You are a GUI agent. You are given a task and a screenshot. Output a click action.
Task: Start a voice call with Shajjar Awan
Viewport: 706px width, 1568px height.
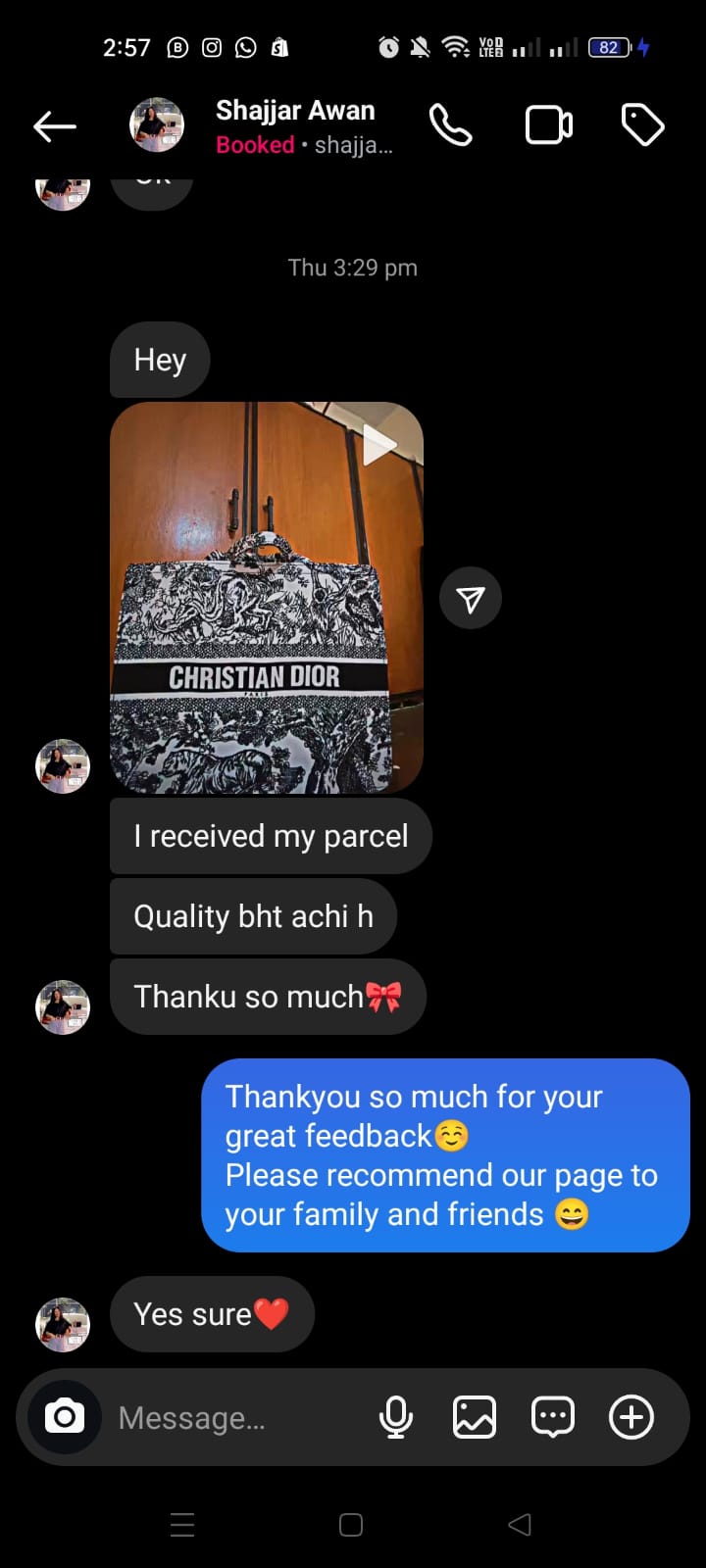[x=451, y=125]
